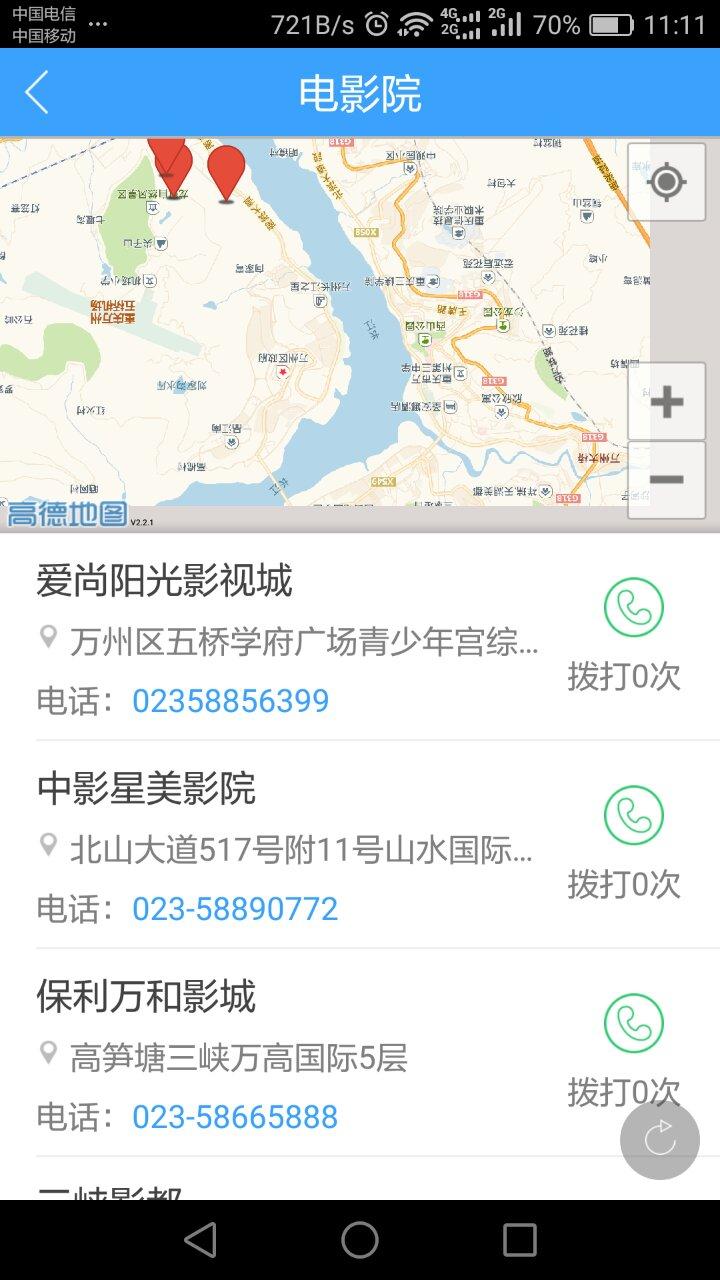Call 爱尚阳光影视城 with the phone icon
The width and height of the screenshot is (720, 1280).
pyautogui.click(x=634, y=607)
